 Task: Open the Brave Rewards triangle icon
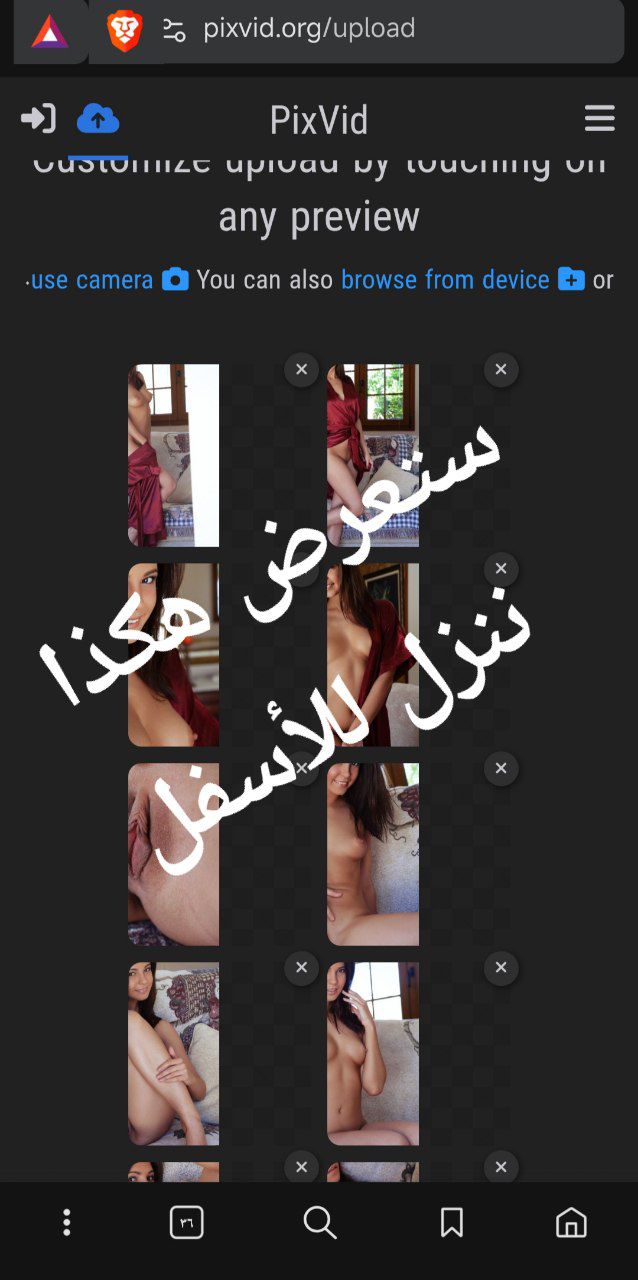coord(49,32)
